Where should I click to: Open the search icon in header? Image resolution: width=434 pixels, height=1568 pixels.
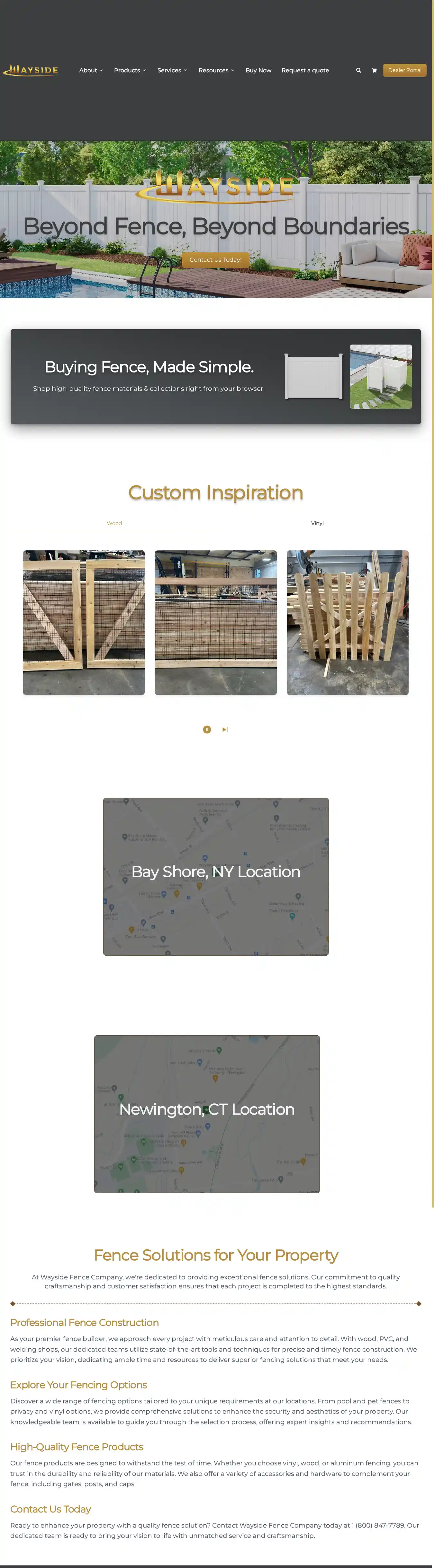click(358, 71)
